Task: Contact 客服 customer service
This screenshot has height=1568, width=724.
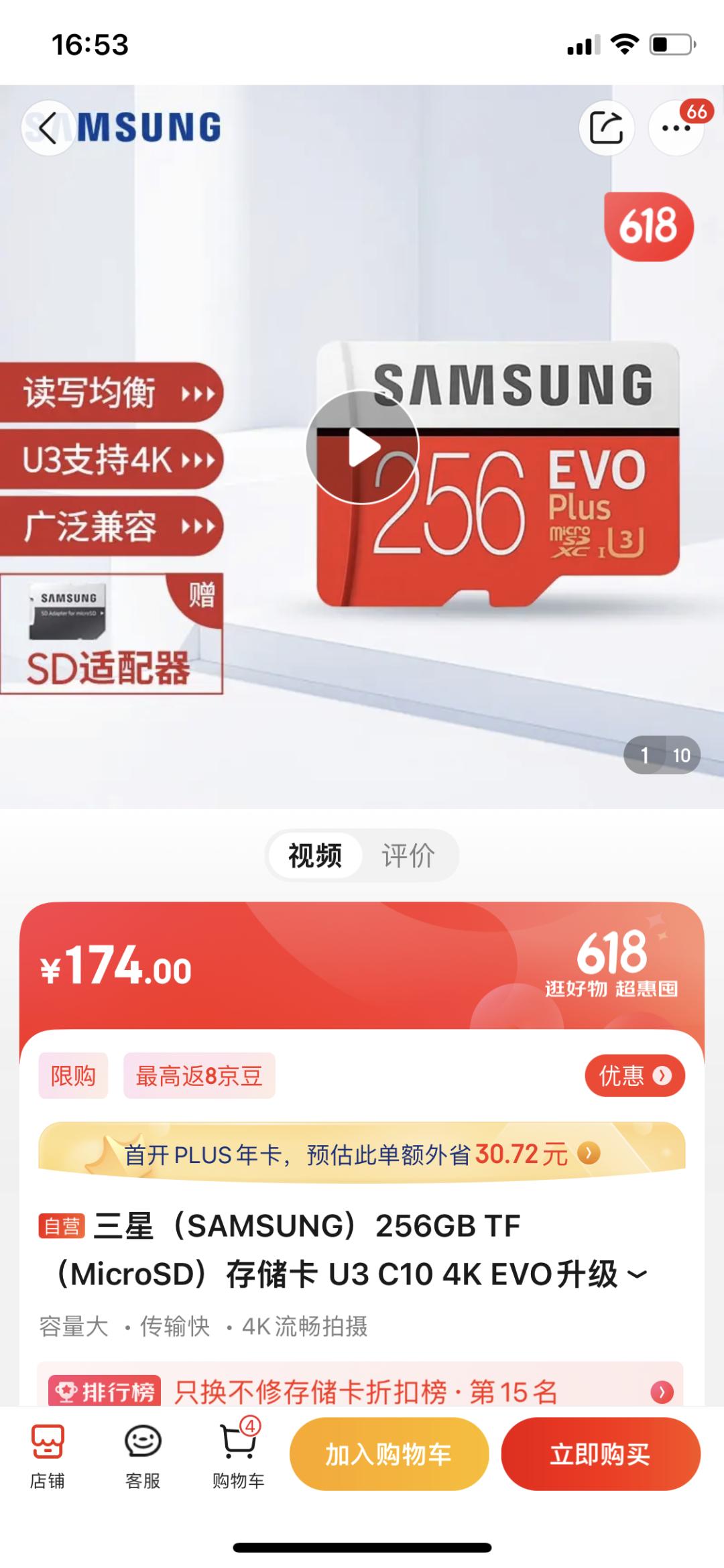Action: [x=143, y=1456]
